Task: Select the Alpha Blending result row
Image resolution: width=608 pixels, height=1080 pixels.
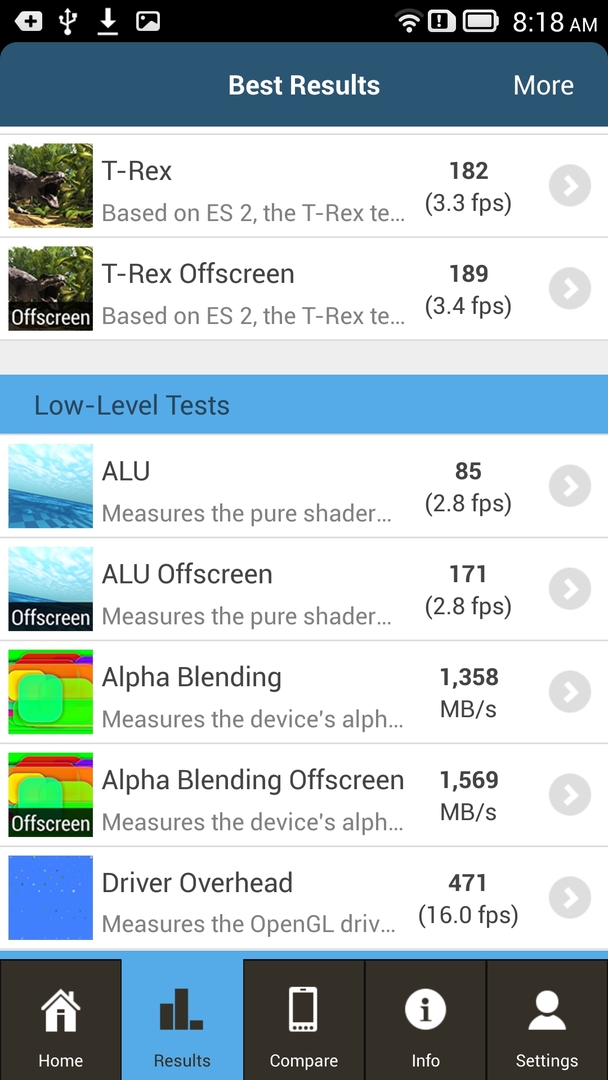Action: tap(300, 693)
